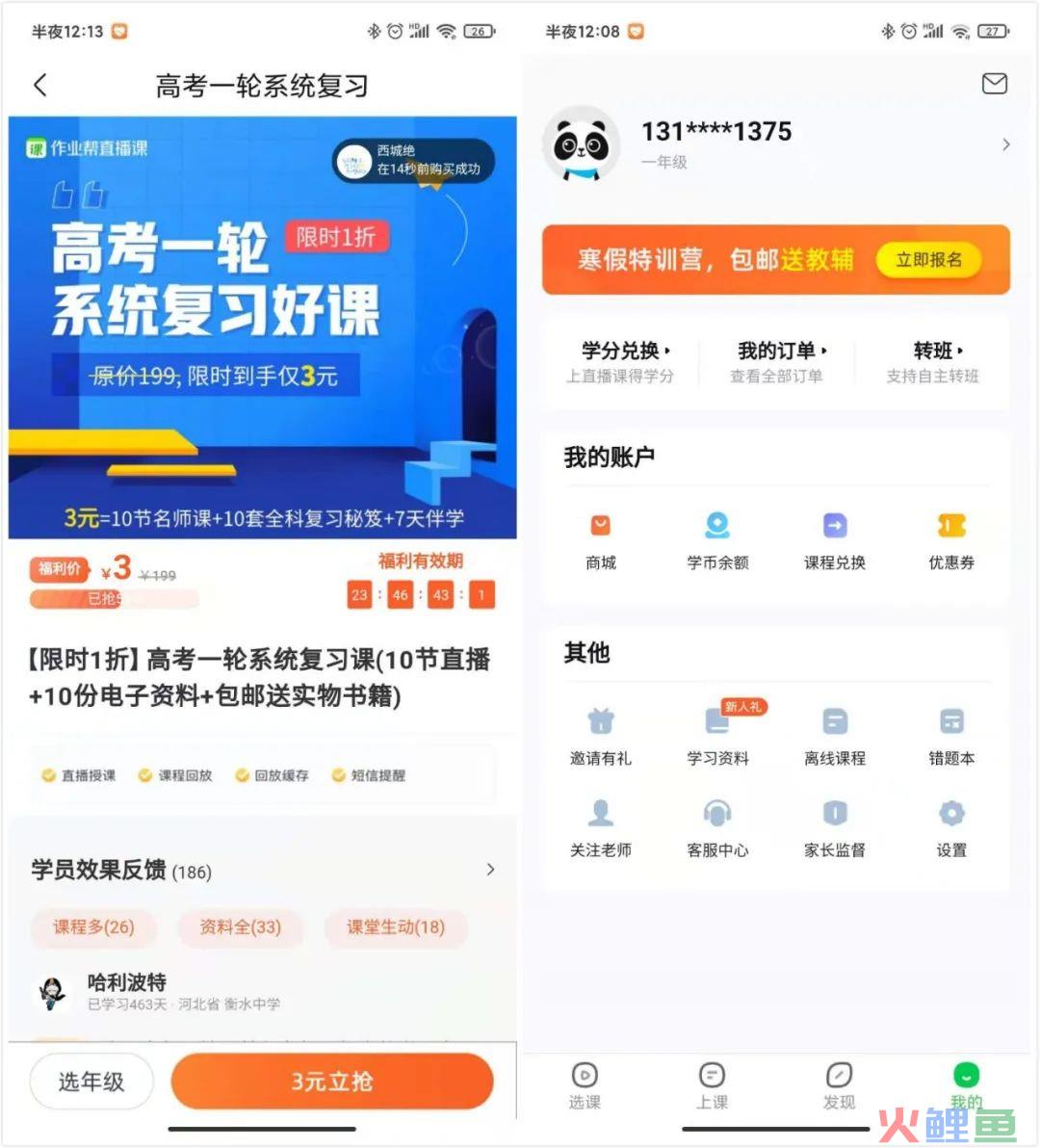Switch to the 选课 tab
Screen dimensions: 1040x1148
point(585,1085)
